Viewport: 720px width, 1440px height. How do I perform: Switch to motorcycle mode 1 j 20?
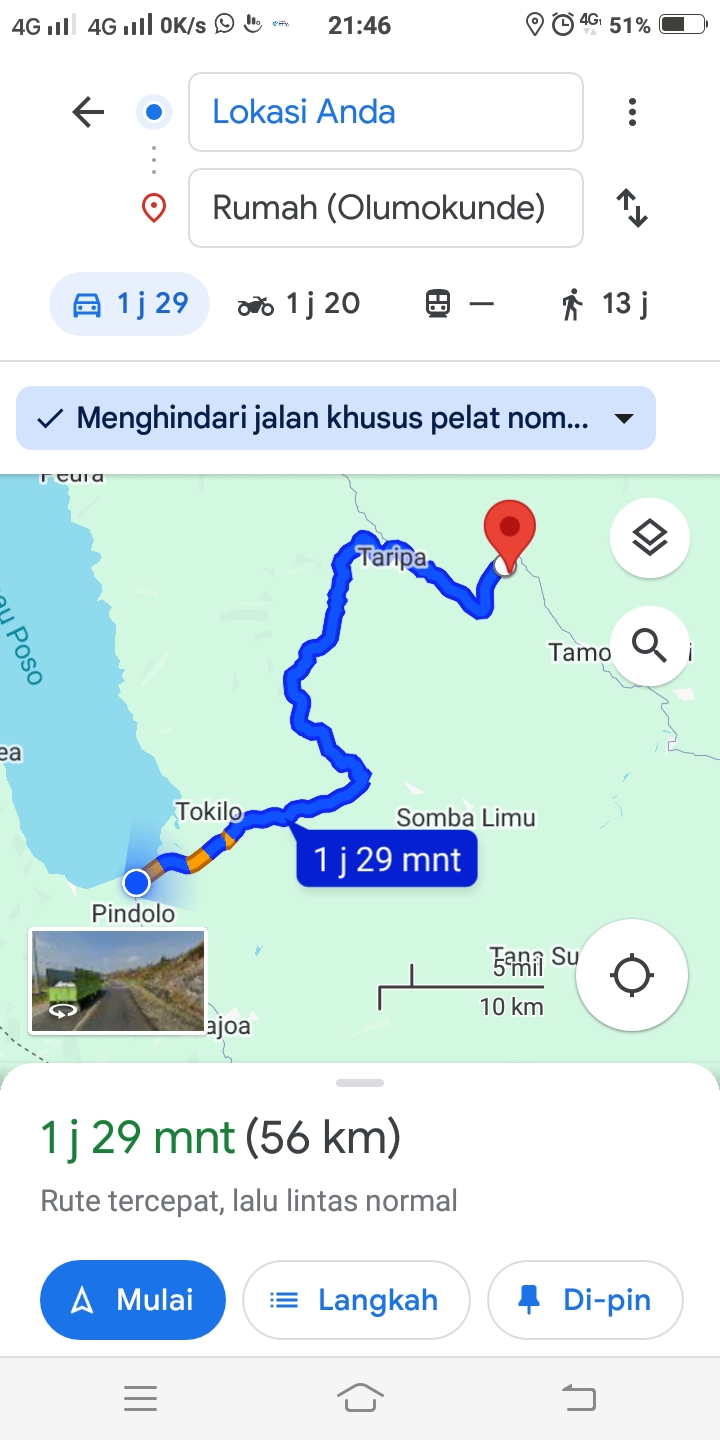298,303
